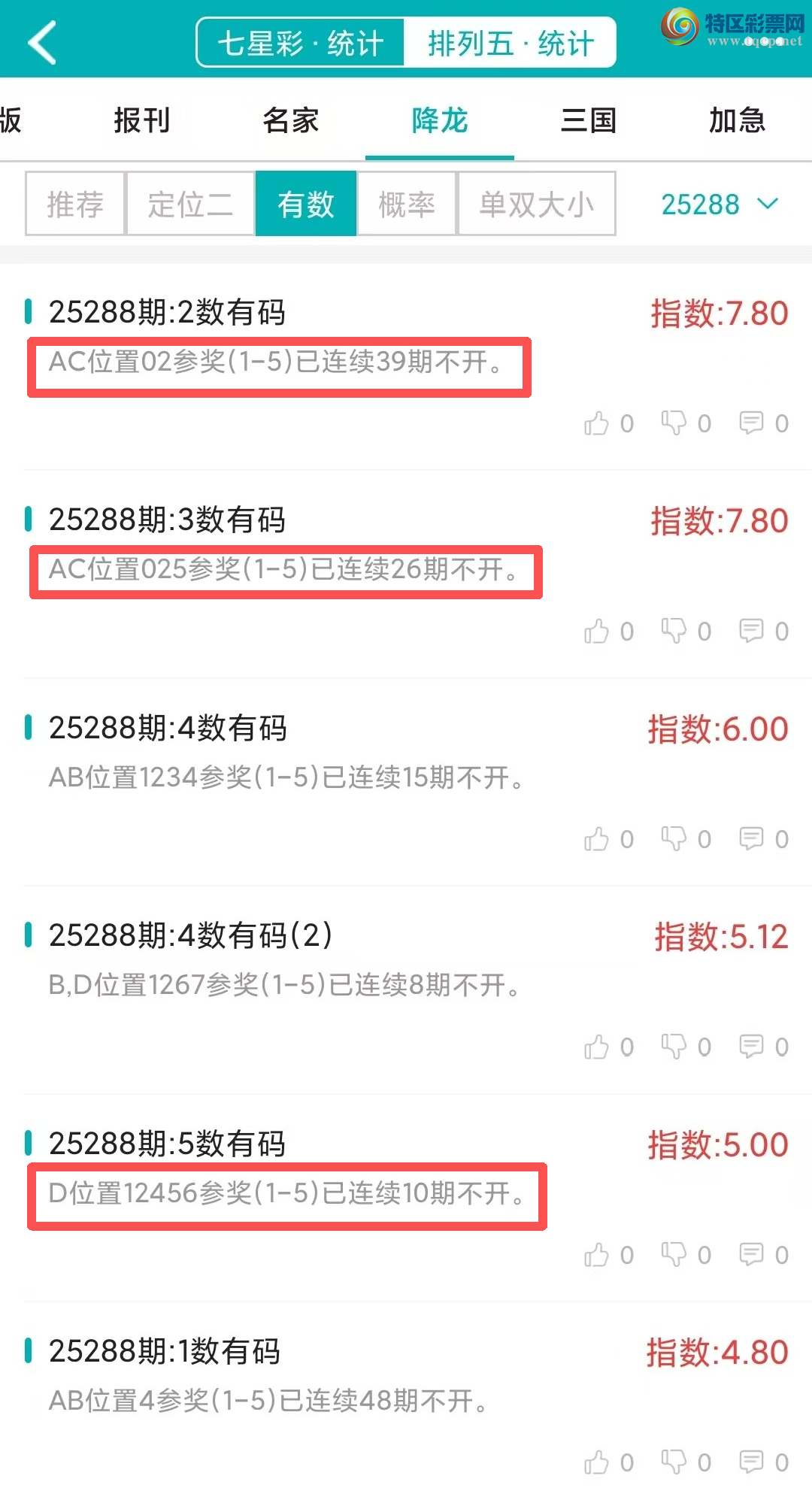Viewport: 812px width, 1506px height.
Task: Expand the 25288 period dropdown
Action: point(720,204)
